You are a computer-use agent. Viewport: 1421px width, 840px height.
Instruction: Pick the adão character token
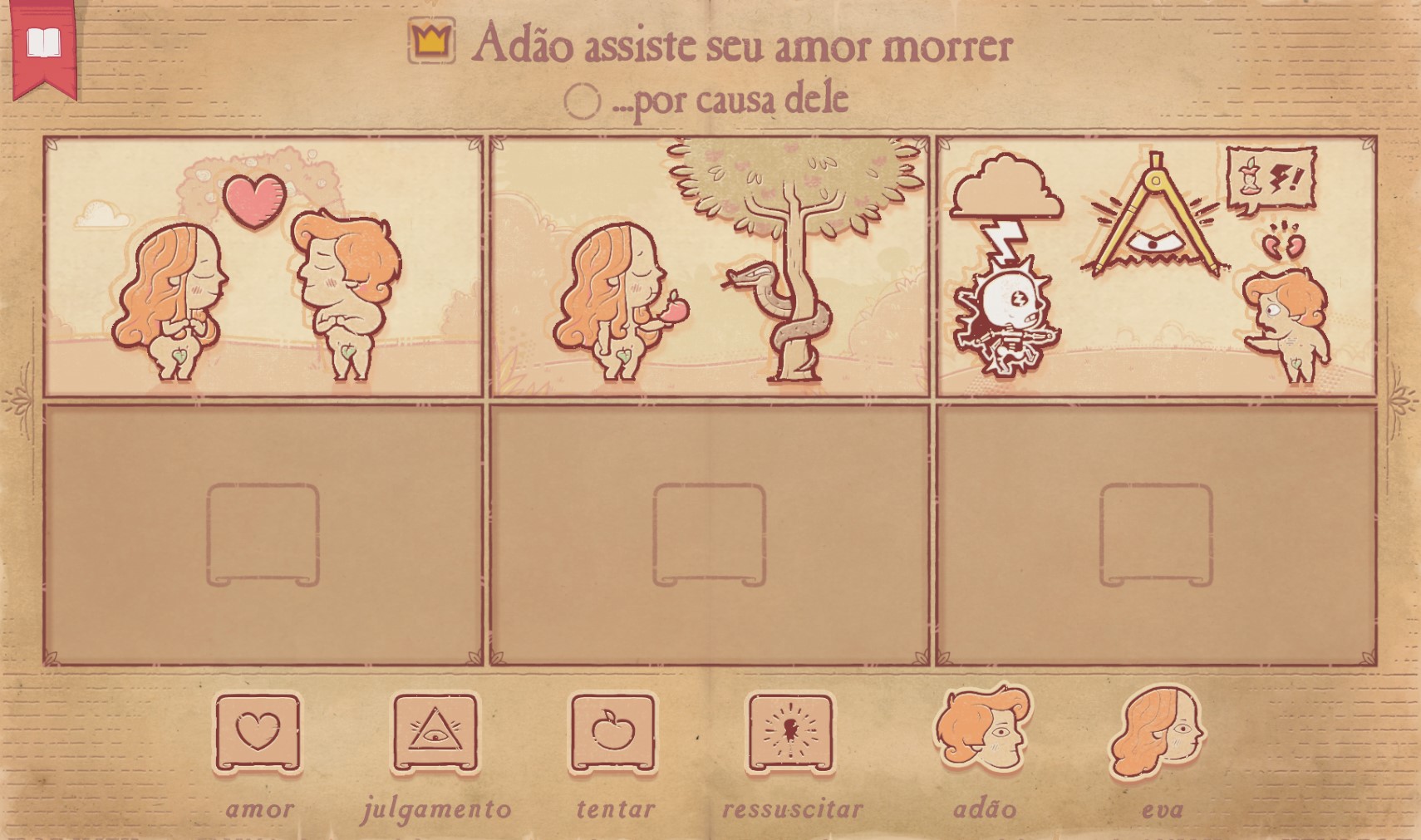[x=984, y=731]
